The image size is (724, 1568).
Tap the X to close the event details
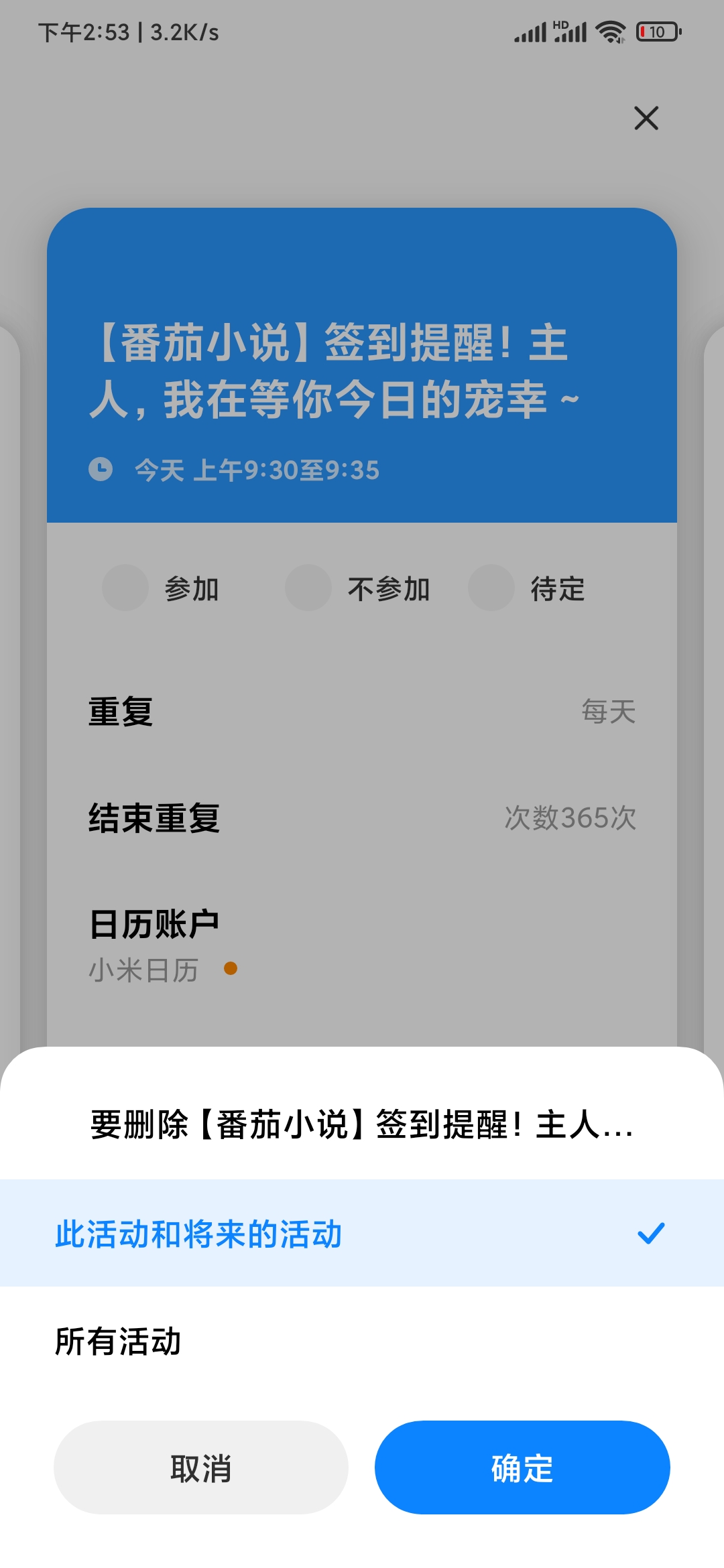tap(646, 118)
